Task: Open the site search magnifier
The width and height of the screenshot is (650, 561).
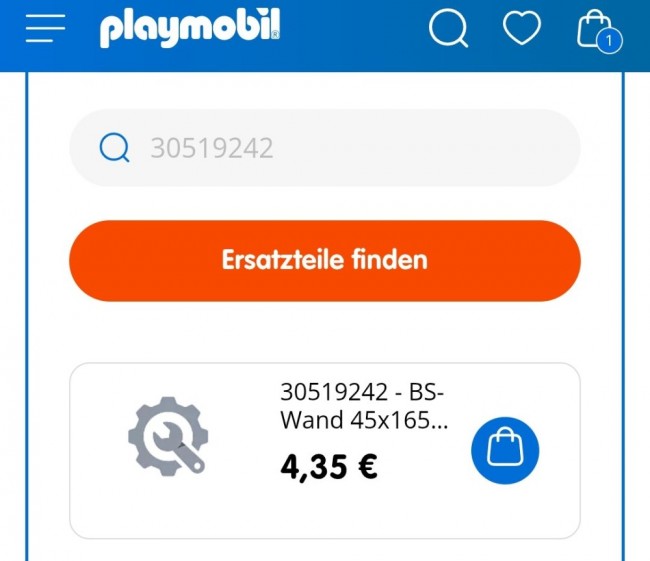Action: (x=449, y=28)
